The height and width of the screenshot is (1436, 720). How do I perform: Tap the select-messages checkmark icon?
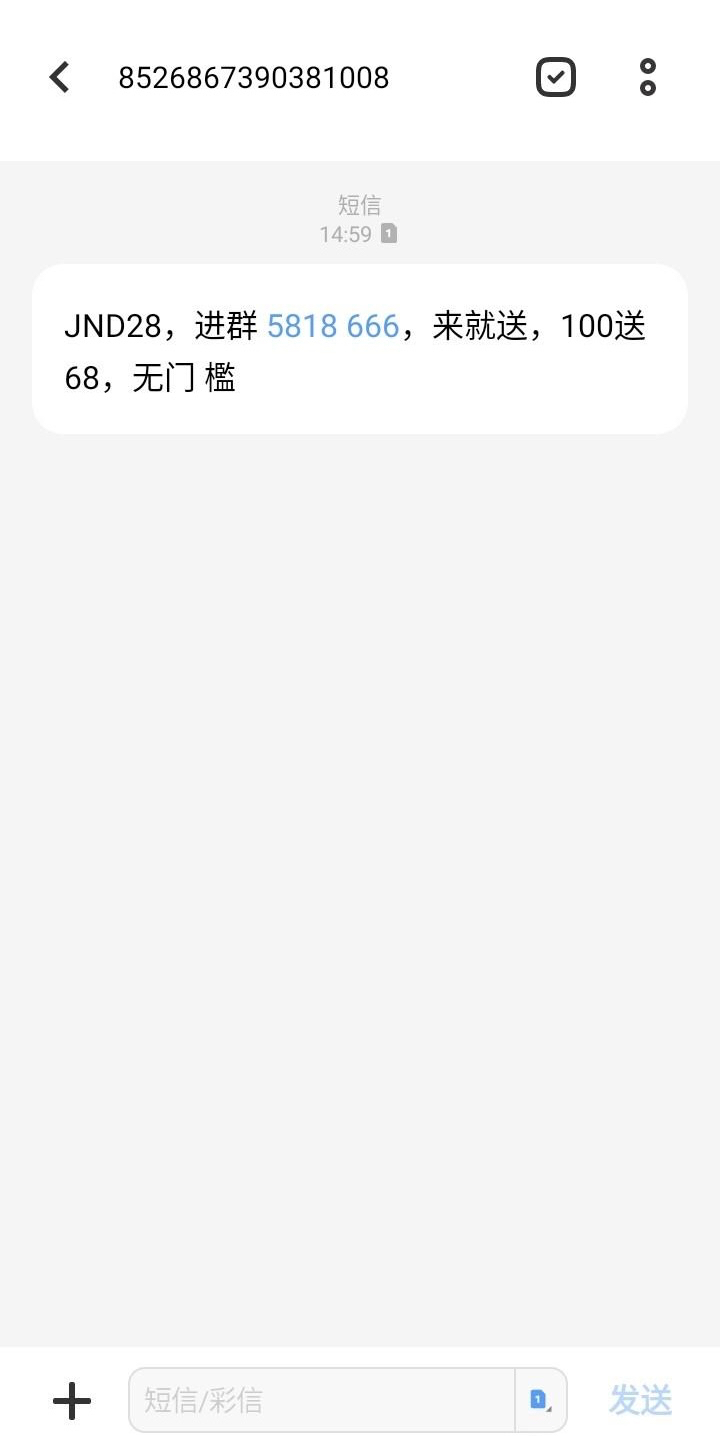pos(556,77)
